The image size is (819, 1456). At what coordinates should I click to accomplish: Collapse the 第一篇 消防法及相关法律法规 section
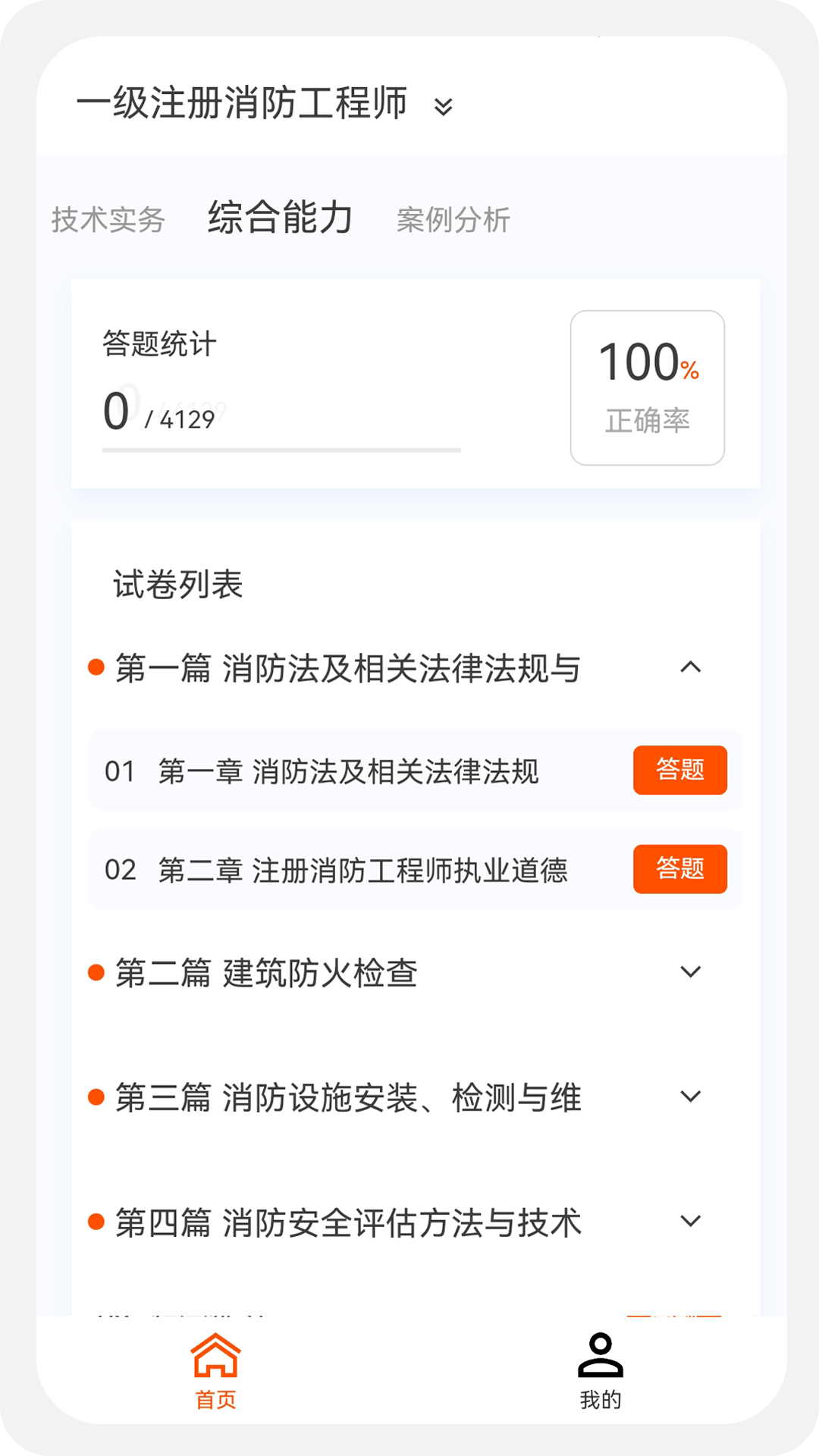coord(689,668)
